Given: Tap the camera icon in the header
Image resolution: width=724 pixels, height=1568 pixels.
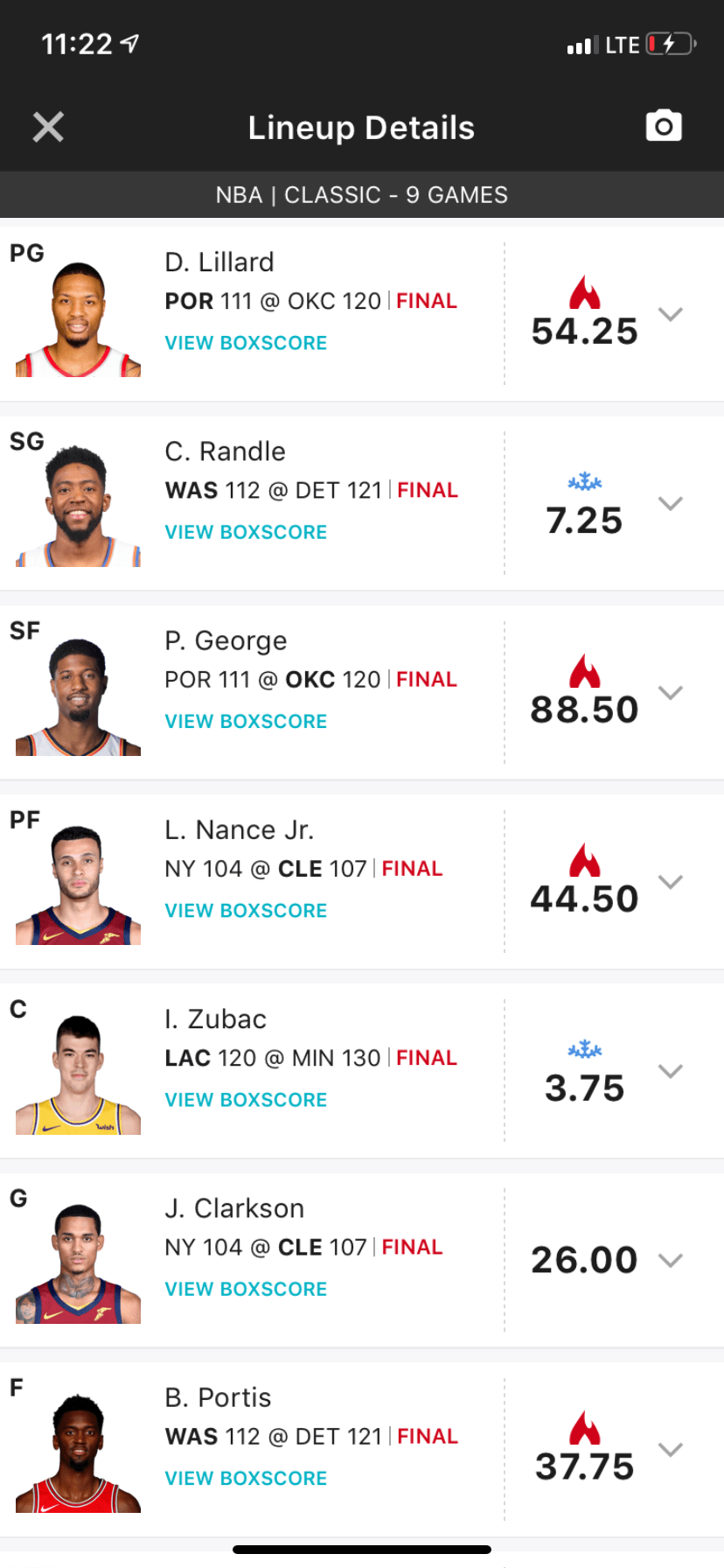Looking at the screenshot, I should pos(664,127).
